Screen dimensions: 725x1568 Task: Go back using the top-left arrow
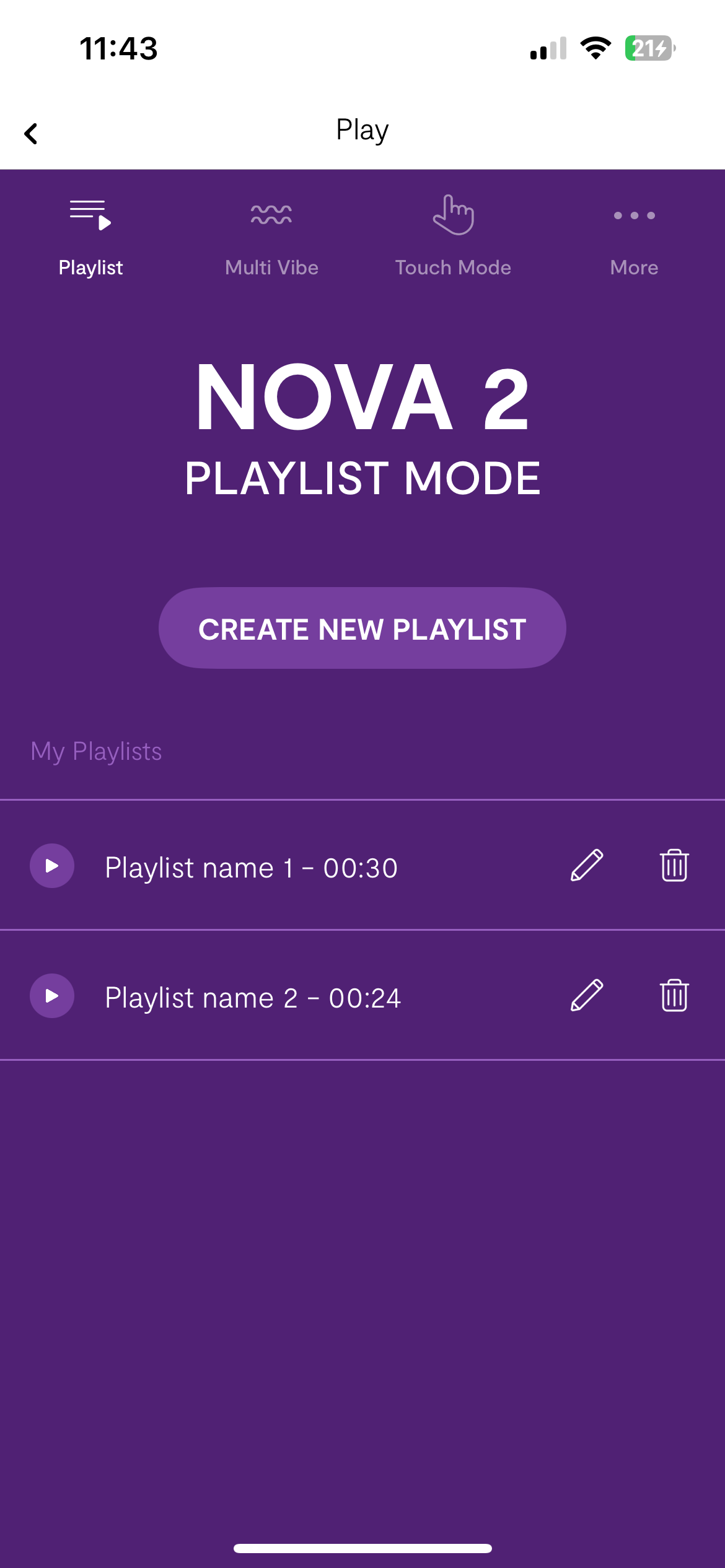point(31,133)
